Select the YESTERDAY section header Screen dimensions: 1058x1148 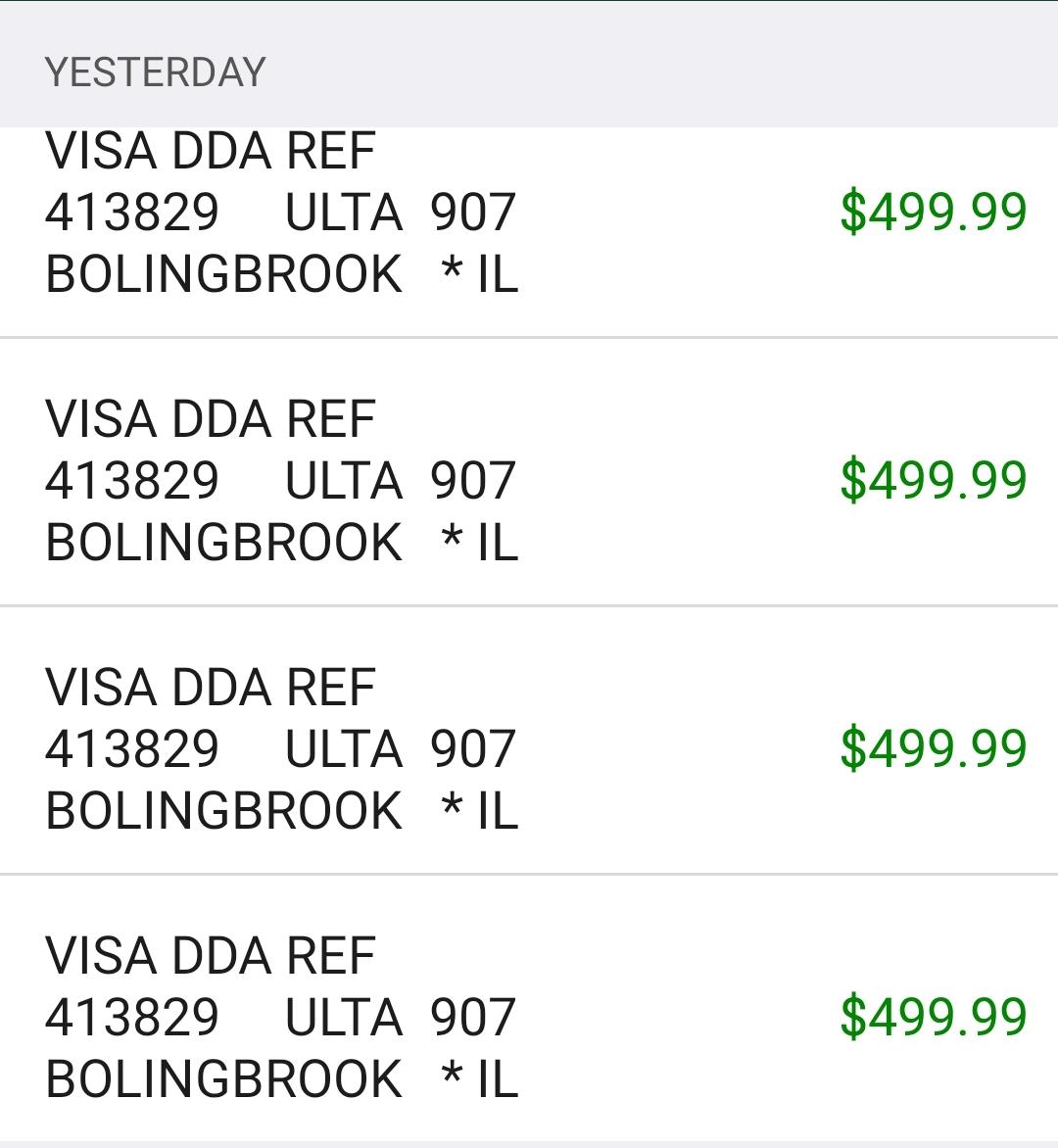click(x=157, y=71)
